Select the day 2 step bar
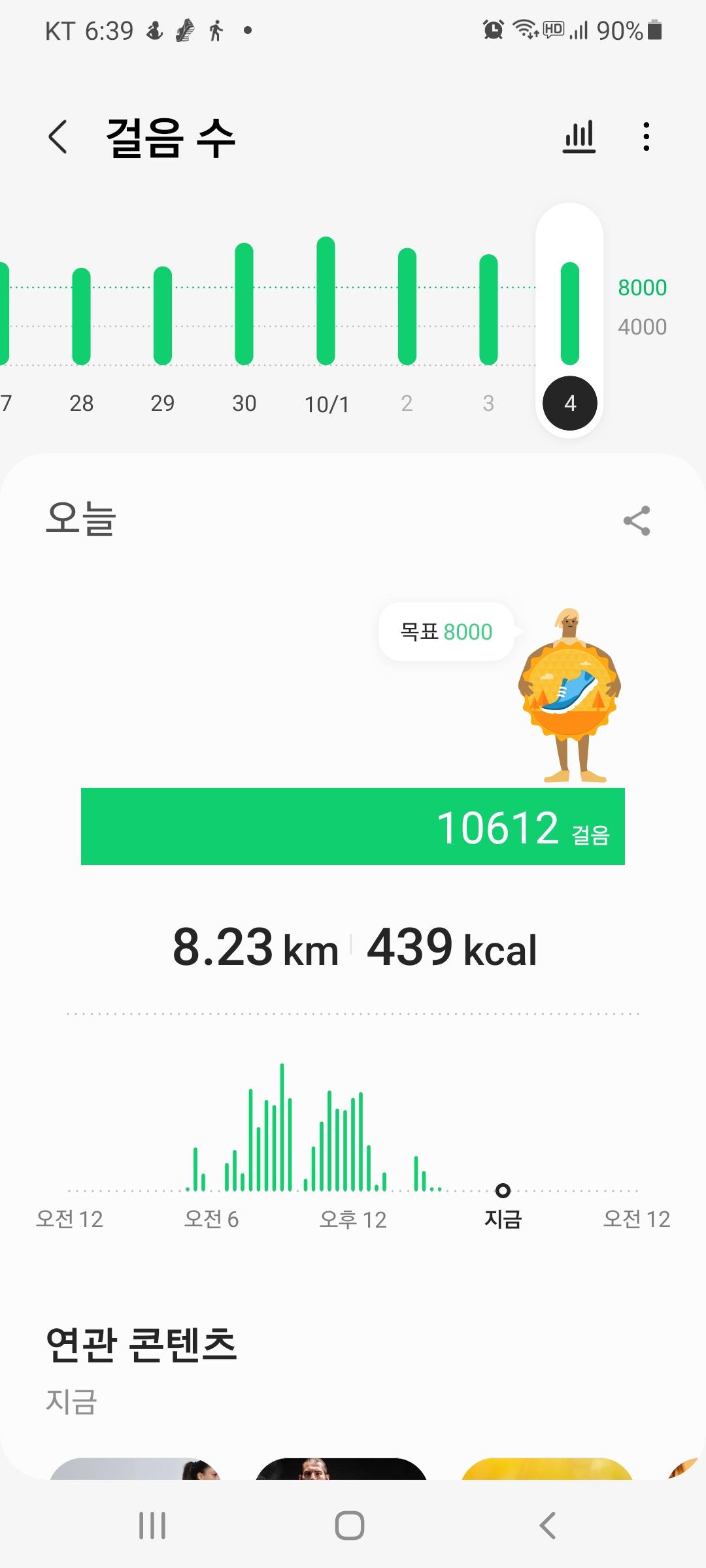The height and width of the screenshot is (1568, 706). pos(407,307)
